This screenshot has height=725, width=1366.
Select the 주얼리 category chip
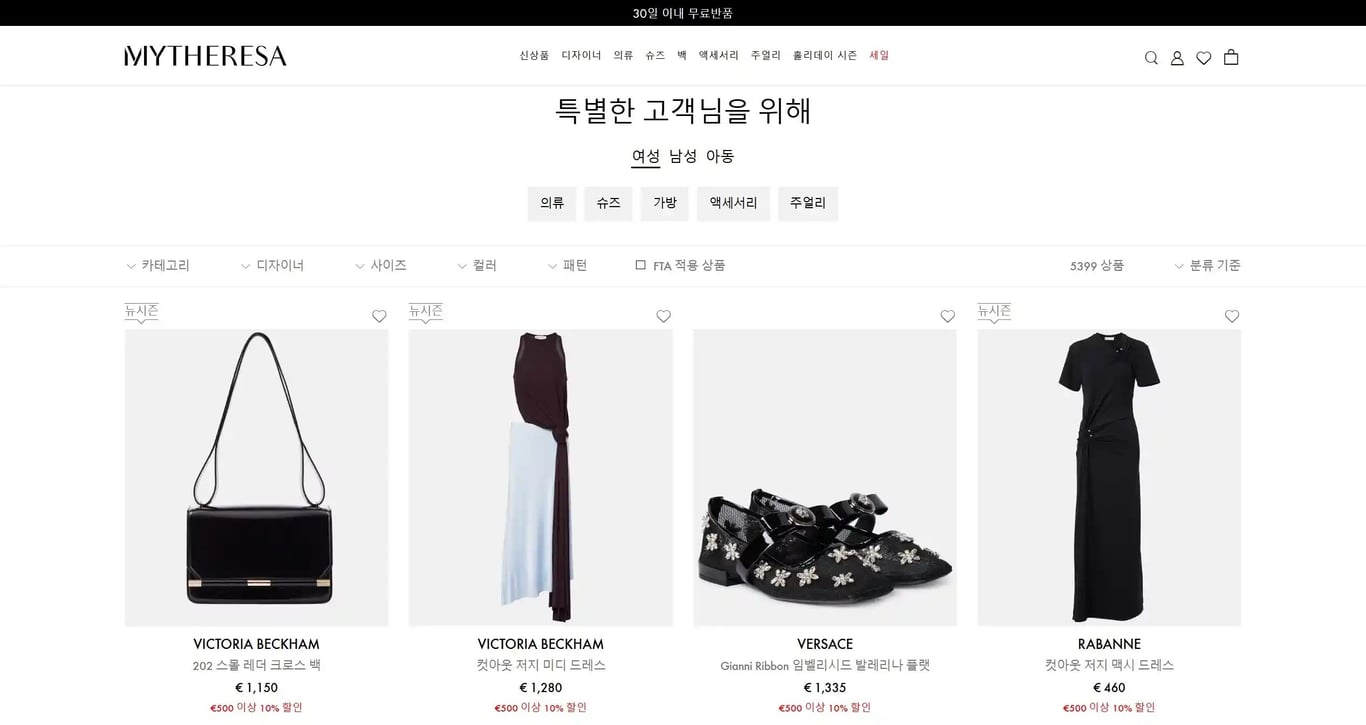tap(807, 203)
